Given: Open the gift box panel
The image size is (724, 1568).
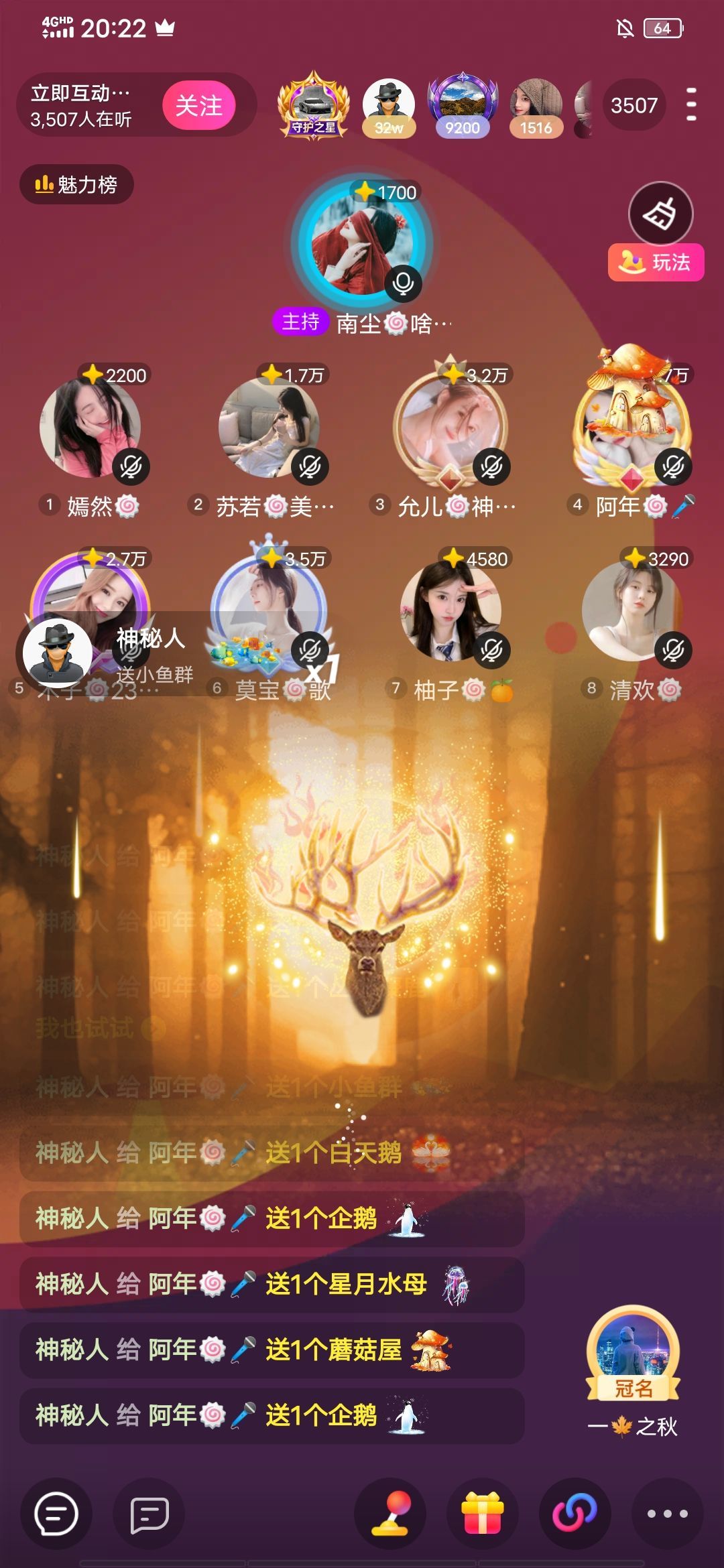Looking at the screenshot, I should click(483, 1513).
